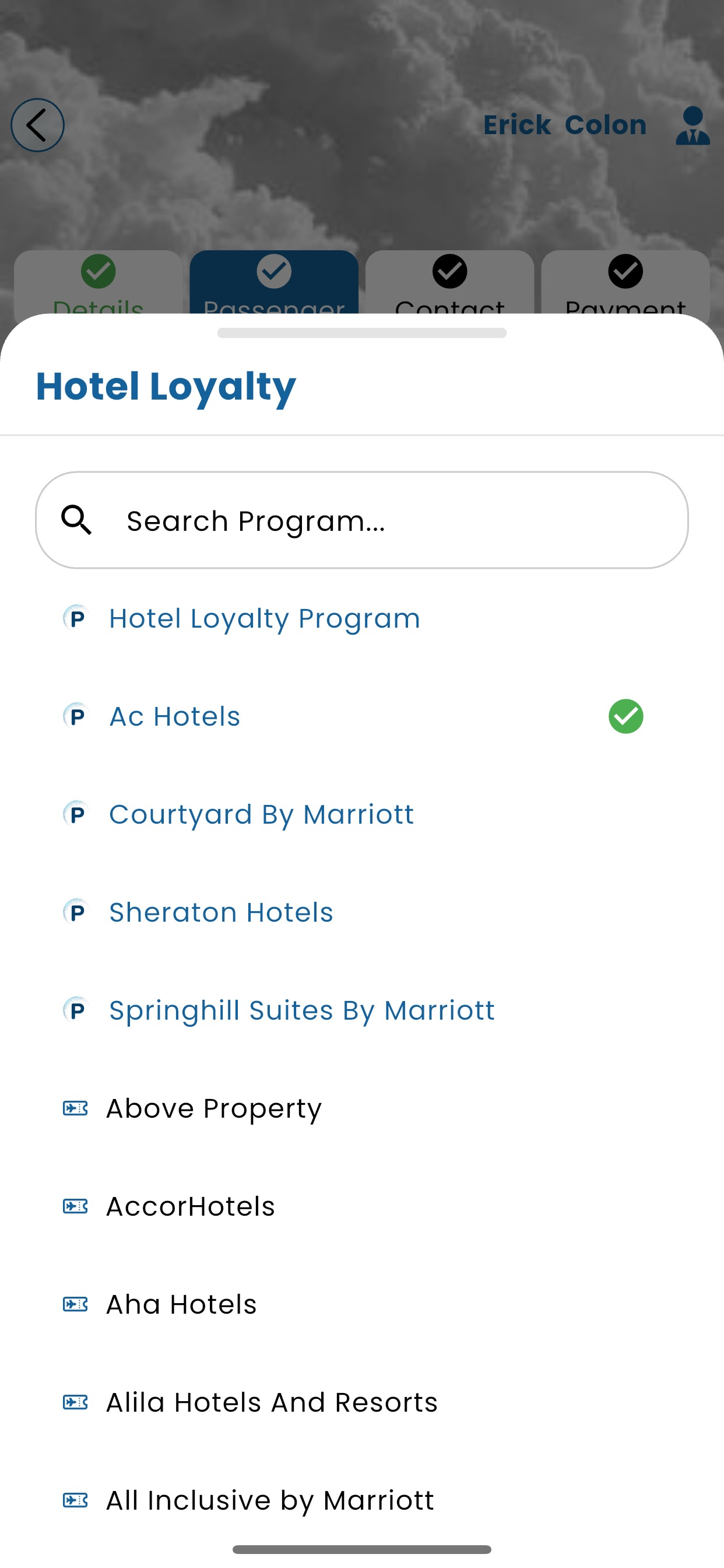Select AccorHotels from the list
The image size is (724, 1568).
click(x=362, y=1206)
